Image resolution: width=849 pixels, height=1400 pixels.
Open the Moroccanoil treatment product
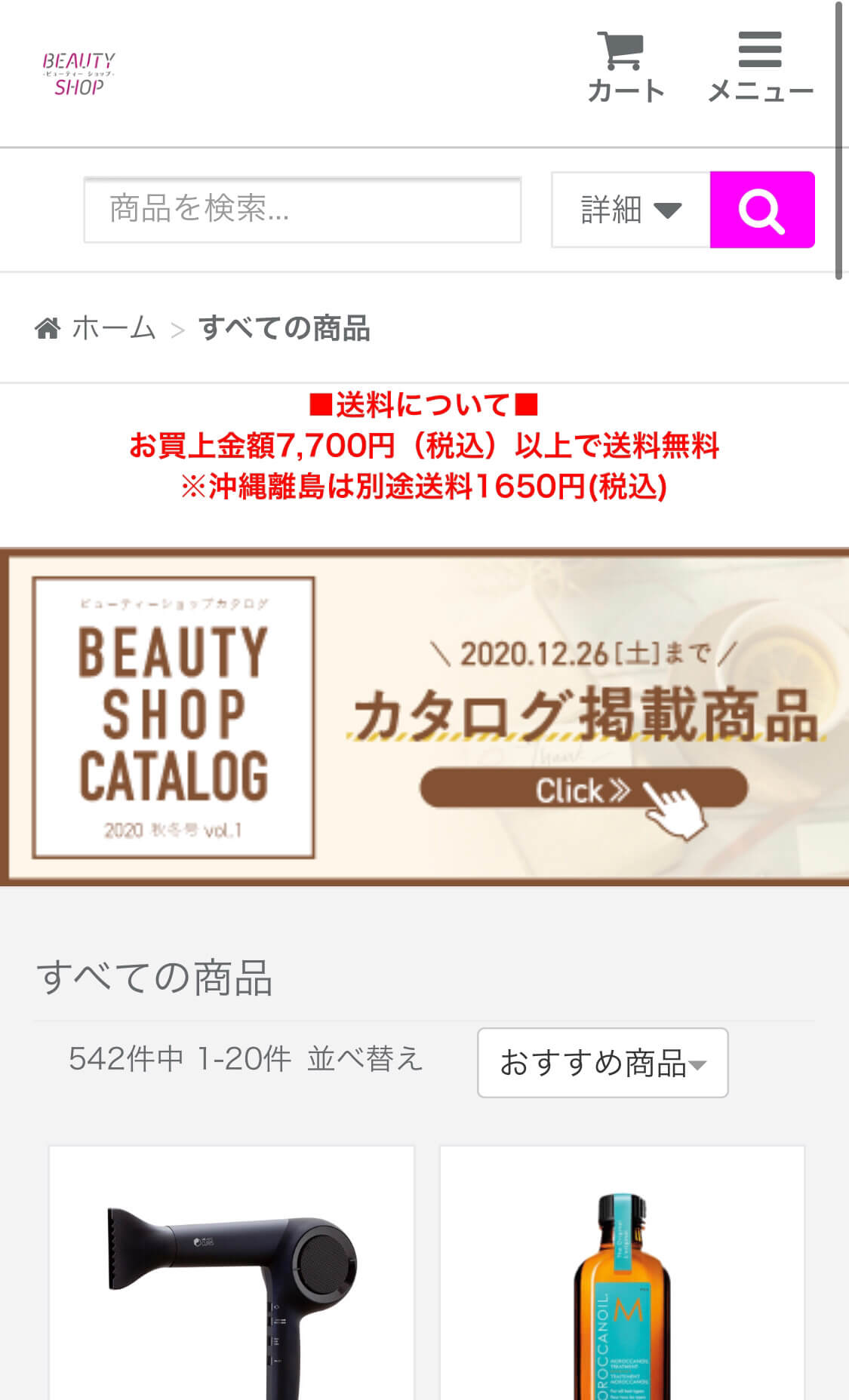point(622,1273)
